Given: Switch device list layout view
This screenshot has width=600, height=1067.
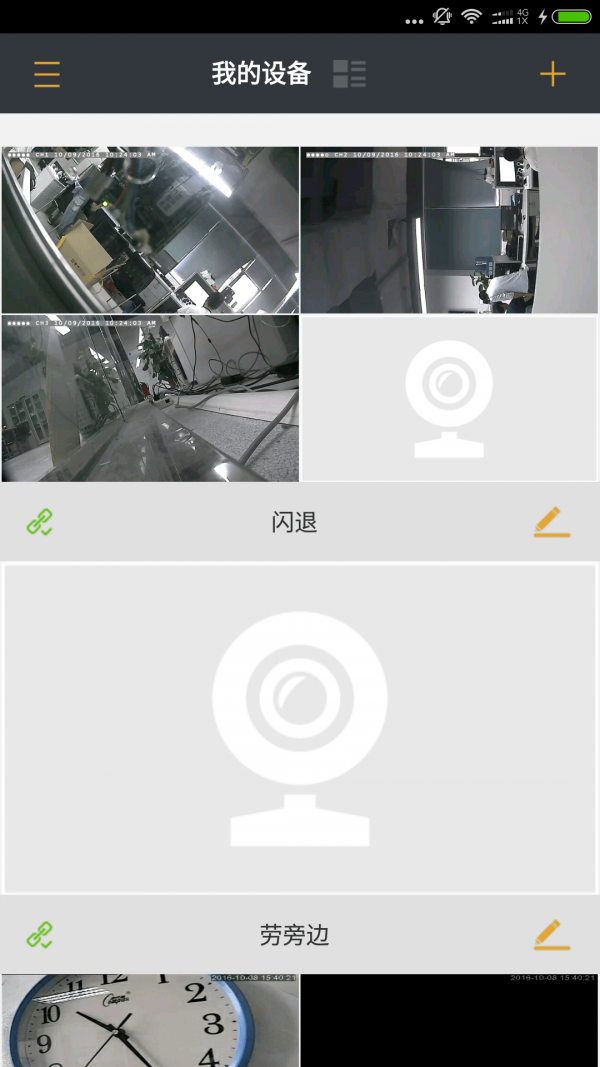Looking at the screenshot, I should click(349, 74).
